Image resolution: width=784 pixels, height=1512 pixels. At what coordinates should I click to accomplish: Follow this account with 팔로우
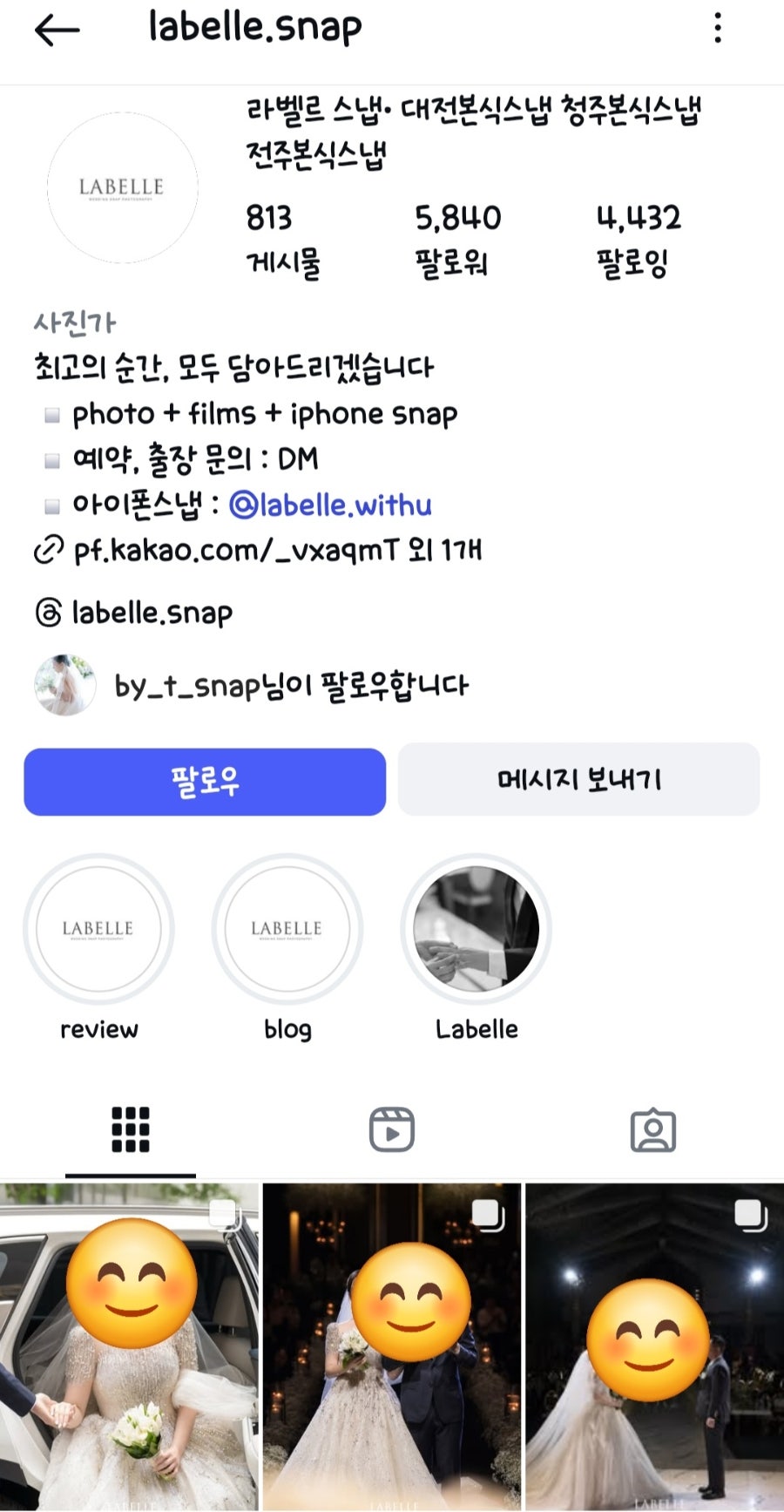click(x=205, y=782)
